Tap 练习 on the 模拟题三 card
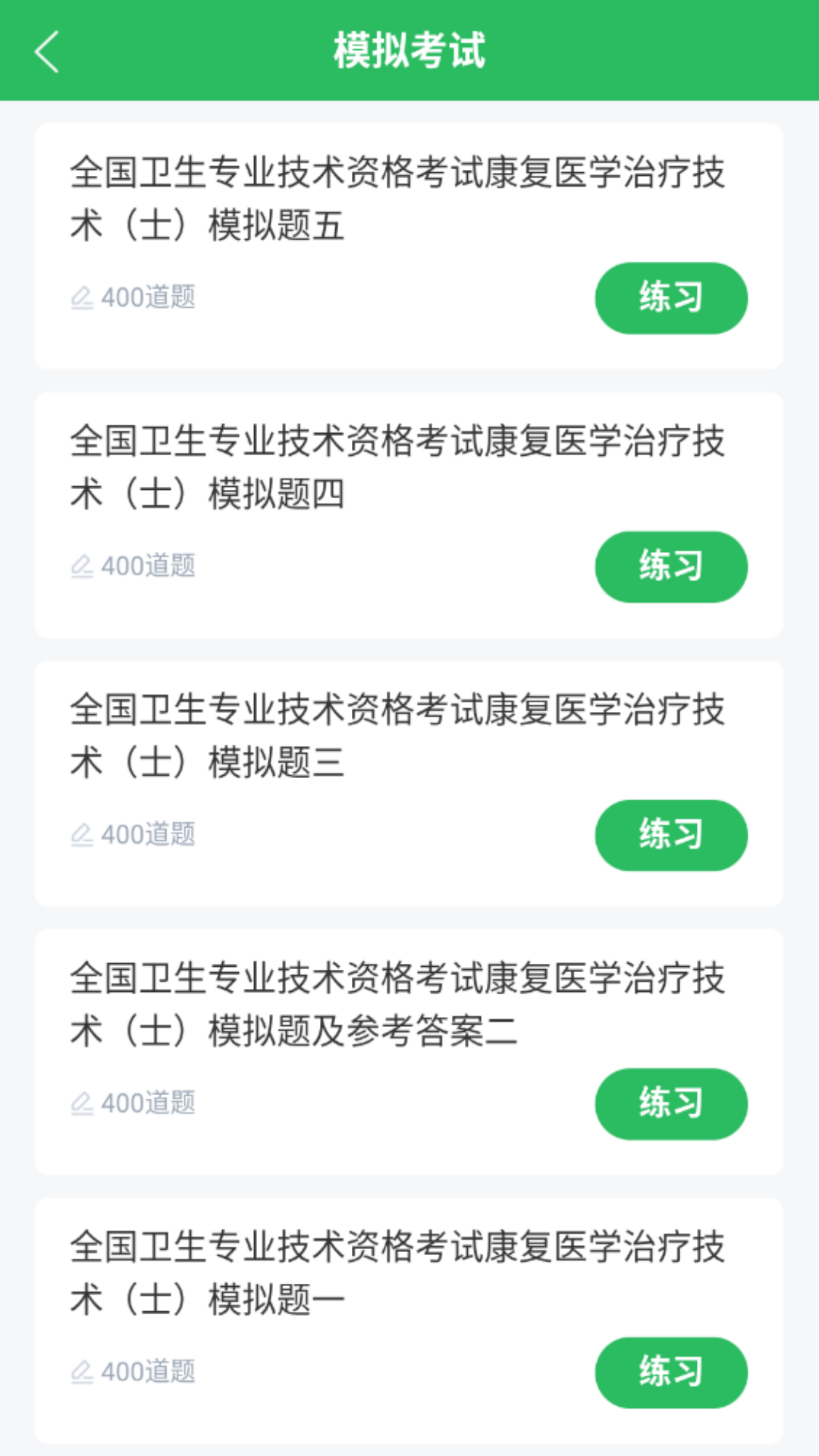This screenshot has width=819, height=1456. point(672,835)
